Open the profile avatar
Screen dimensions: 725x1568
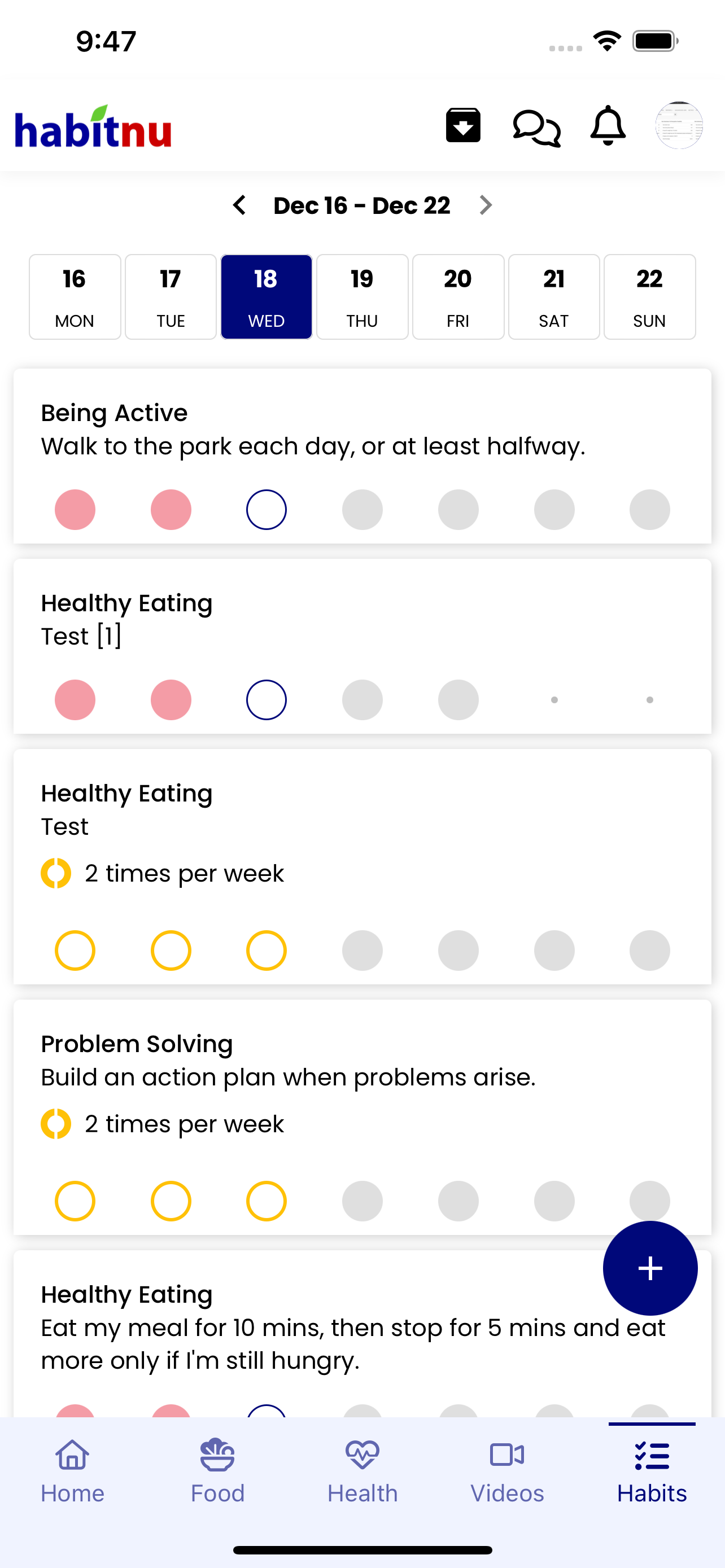click(x=679, y=125)
